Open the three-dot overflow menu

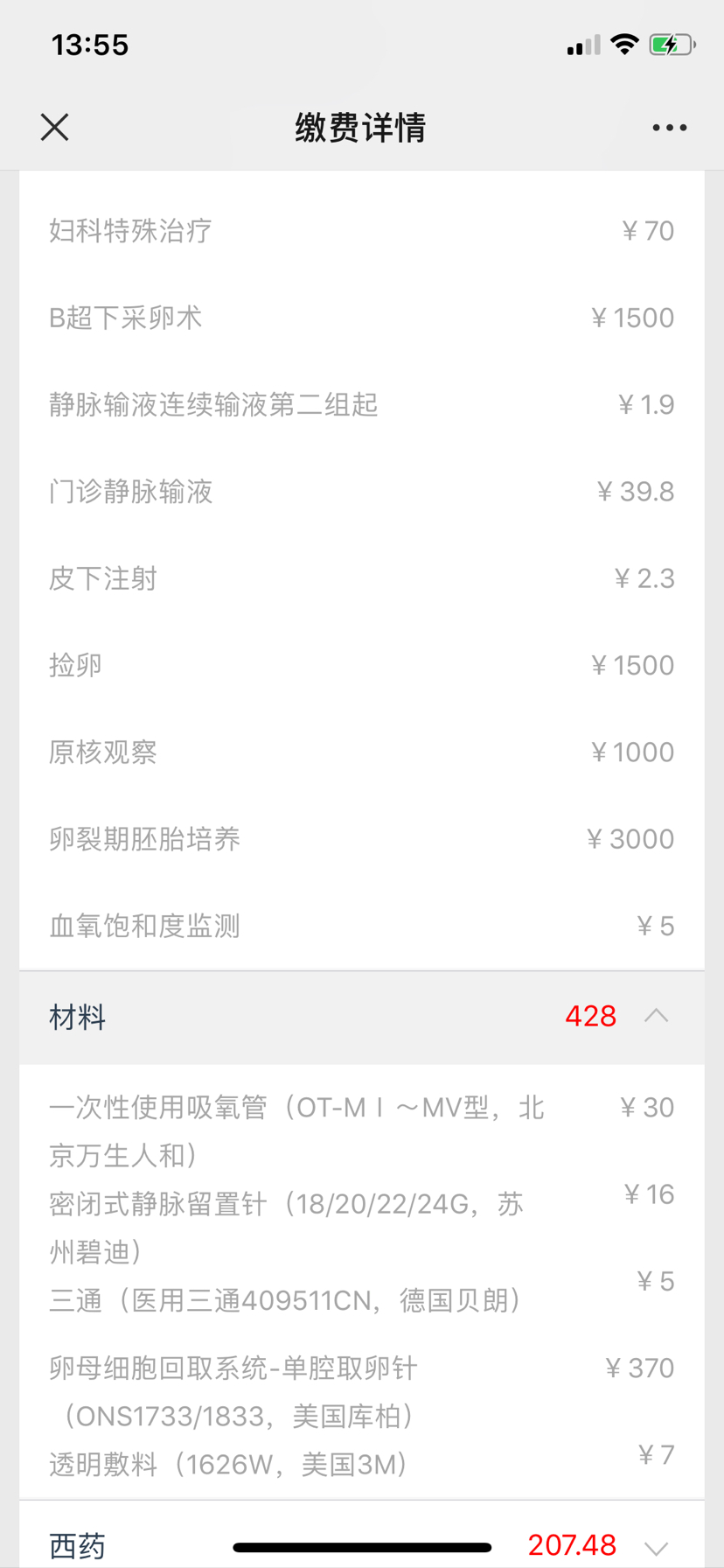tap(669, 128)
